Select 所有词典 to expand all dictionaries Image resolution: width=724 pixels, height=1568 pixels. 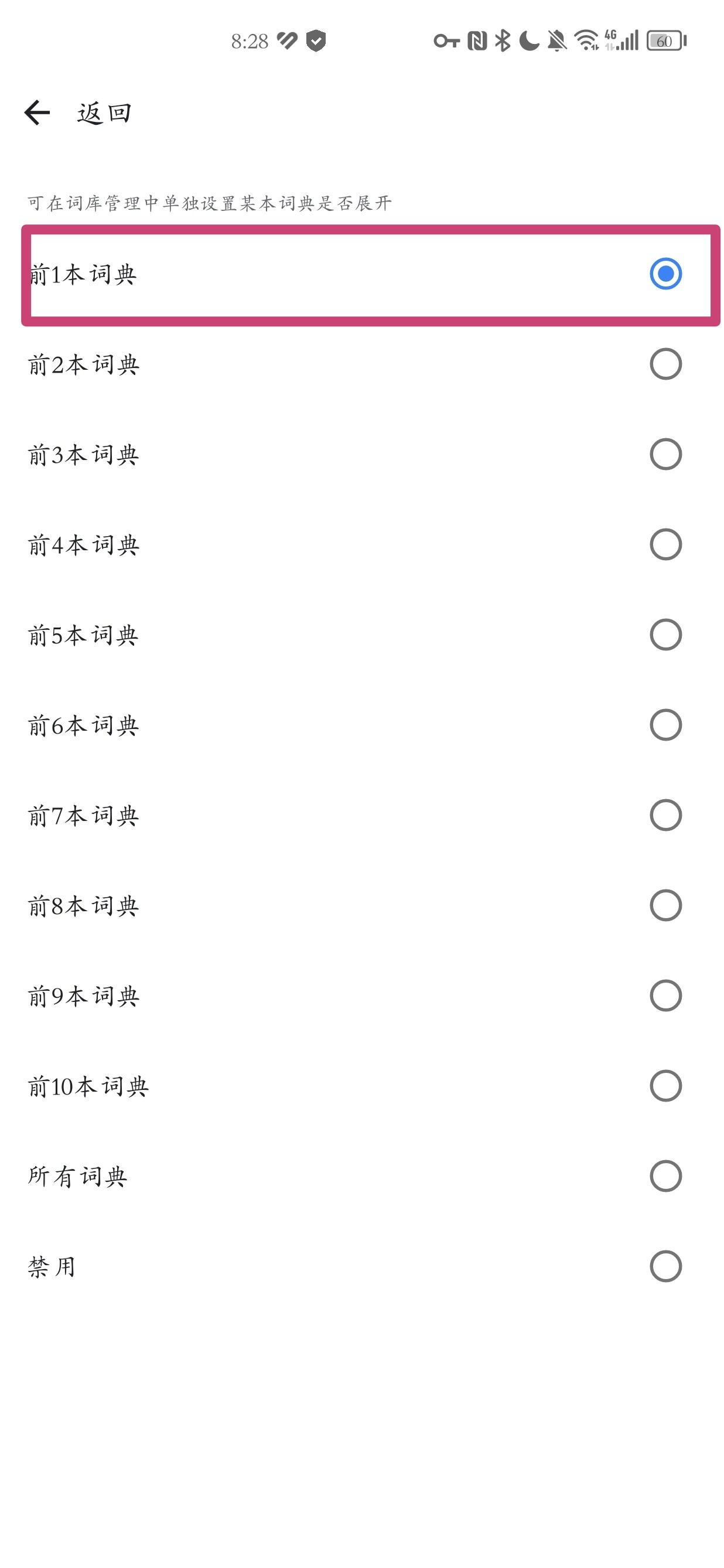[362, 1176]
